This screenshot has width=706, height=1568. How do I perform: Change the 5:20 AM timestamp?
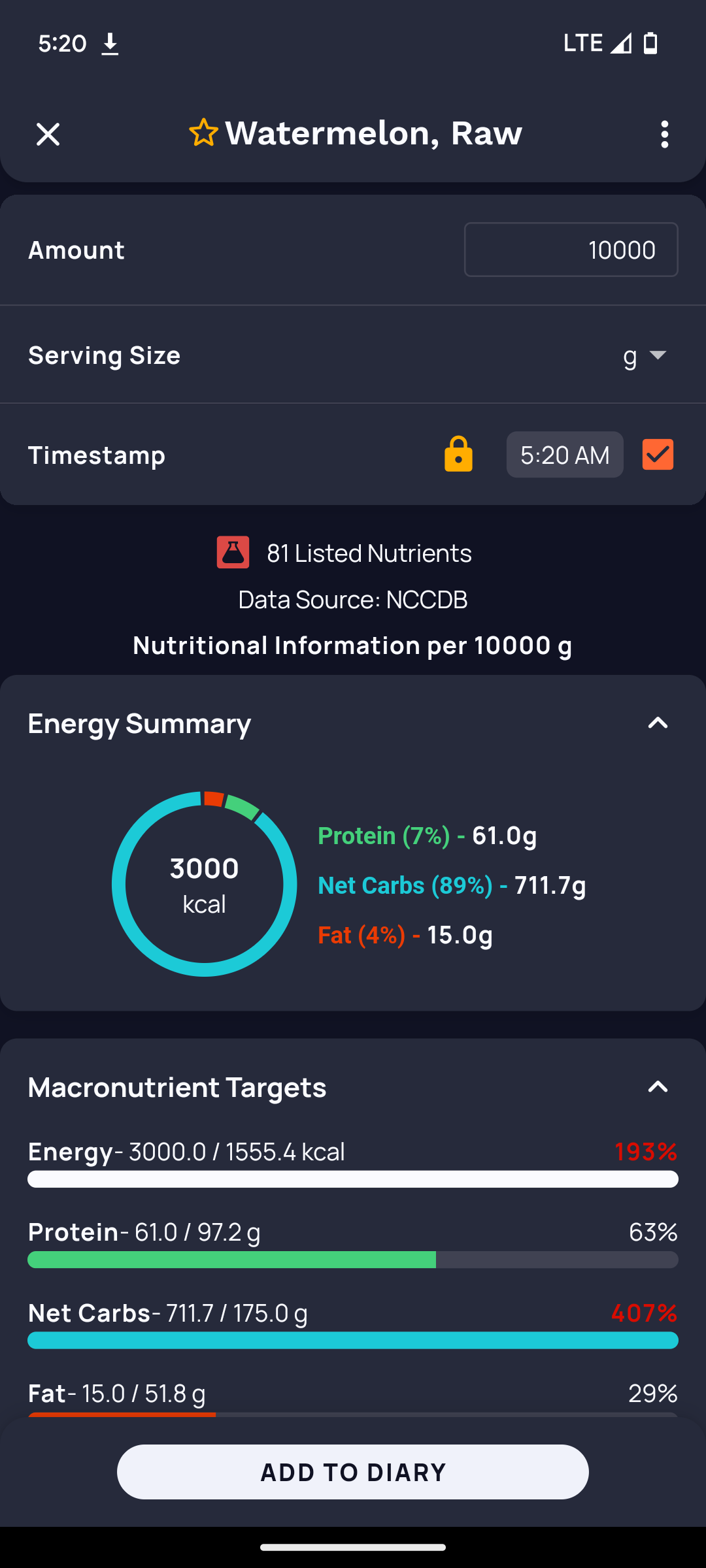[x=565, y=455]
